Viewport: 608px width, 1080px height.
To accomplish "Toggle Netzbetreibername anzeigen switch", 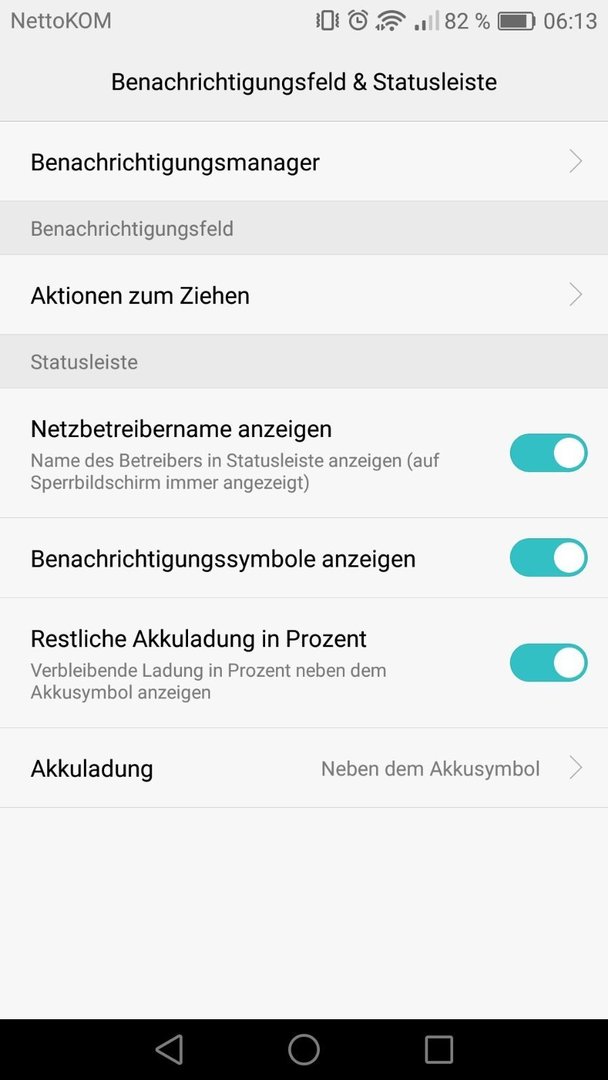I will click(x=548, y=453).
